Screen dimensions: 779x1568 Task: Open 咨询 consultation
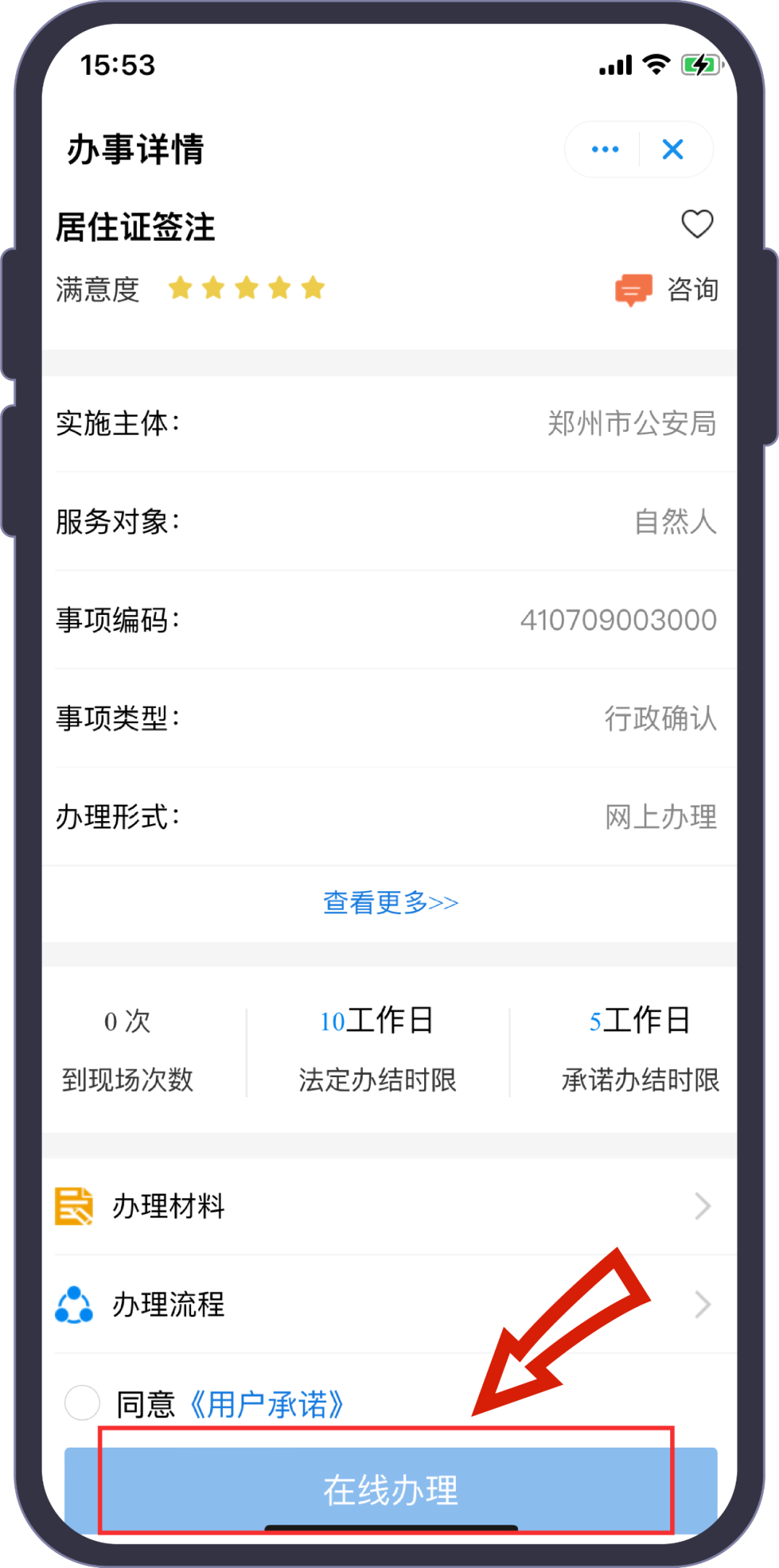pos(667,290)
